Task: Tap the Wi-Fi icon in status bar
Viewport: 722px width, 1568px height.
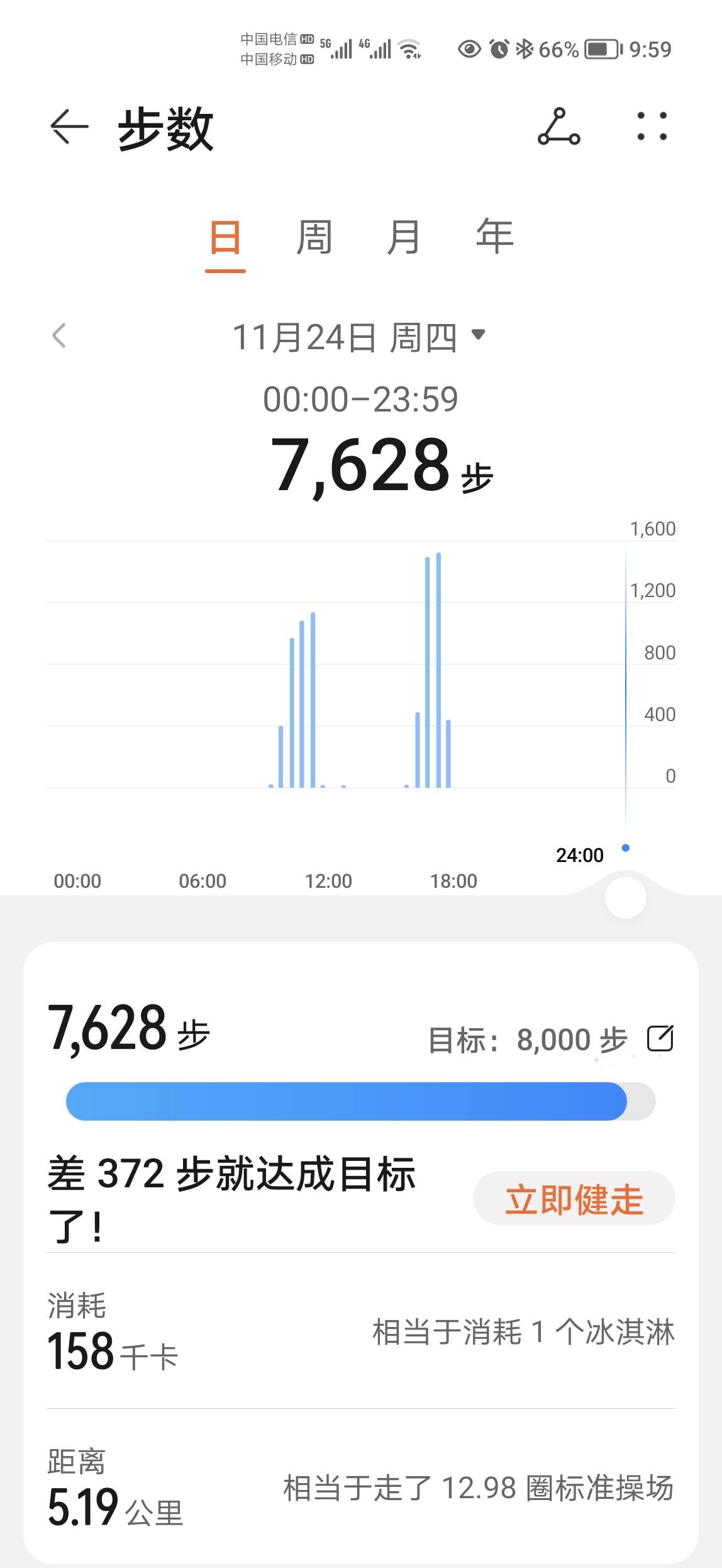Action: tap(409, 47)
